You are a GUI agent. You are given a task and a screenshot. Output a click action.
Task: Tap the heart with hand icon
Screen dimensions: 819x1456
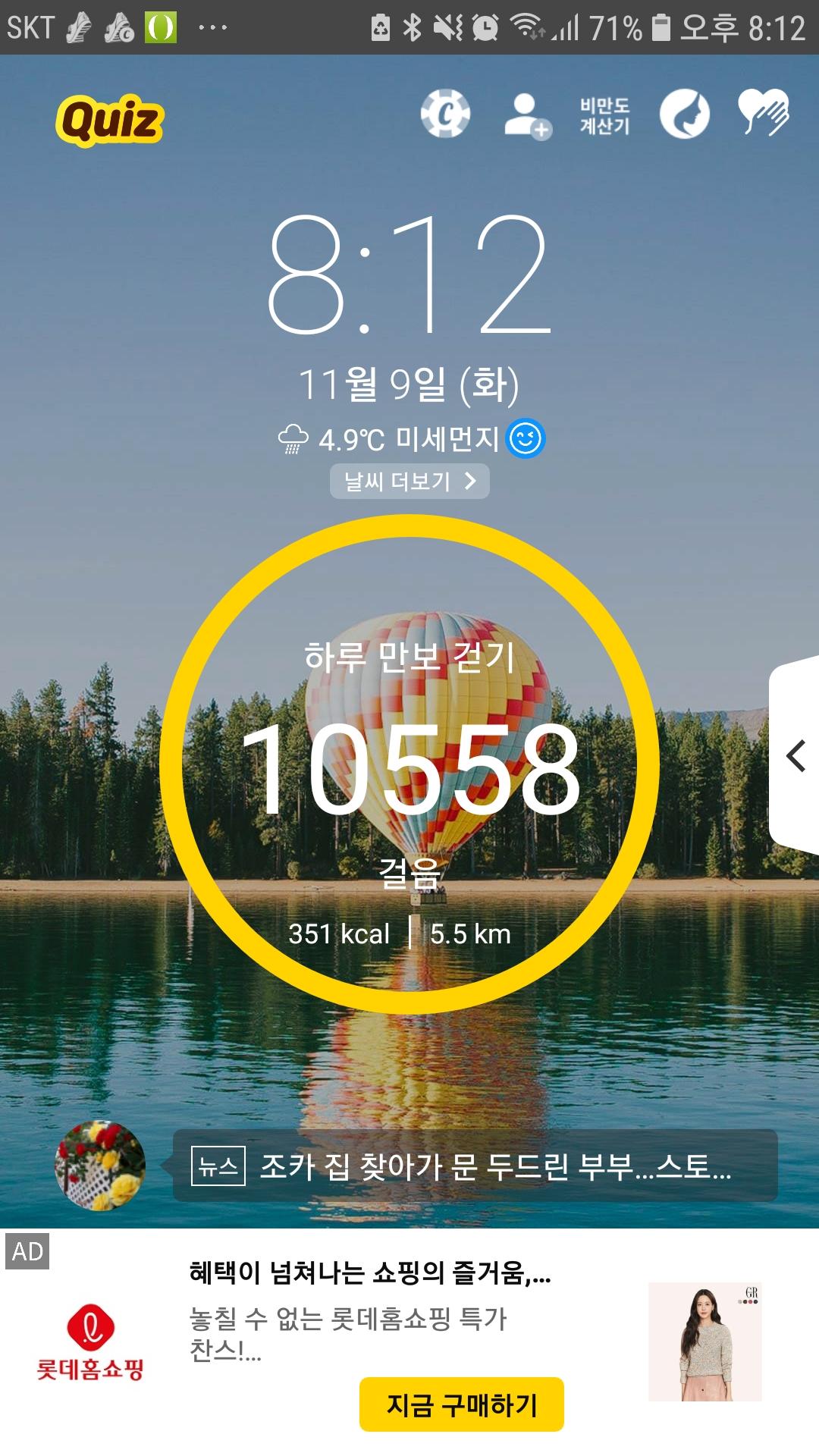pos(764,114)
